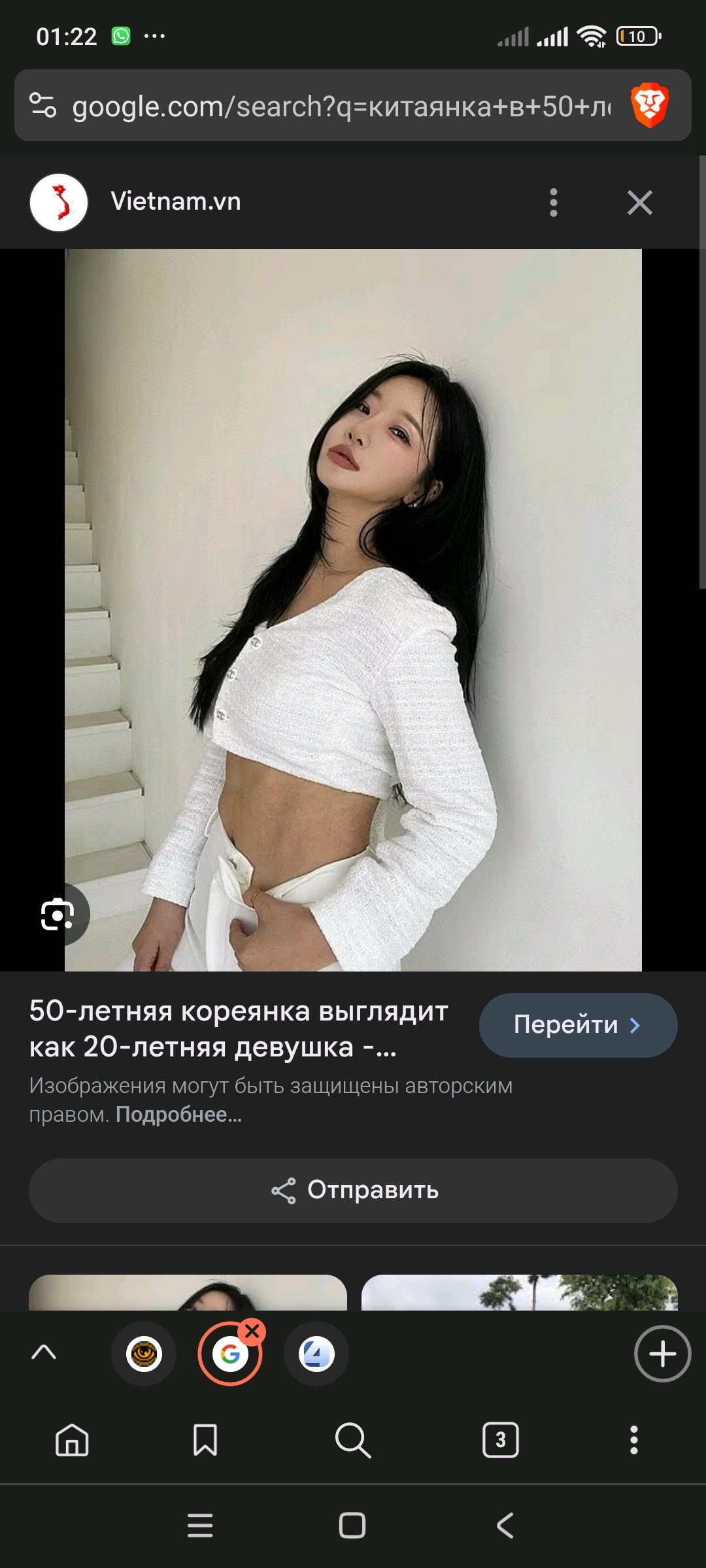Open the related image with palm trees
This screenshot has height=1568, width=706.
point(519,1292)
